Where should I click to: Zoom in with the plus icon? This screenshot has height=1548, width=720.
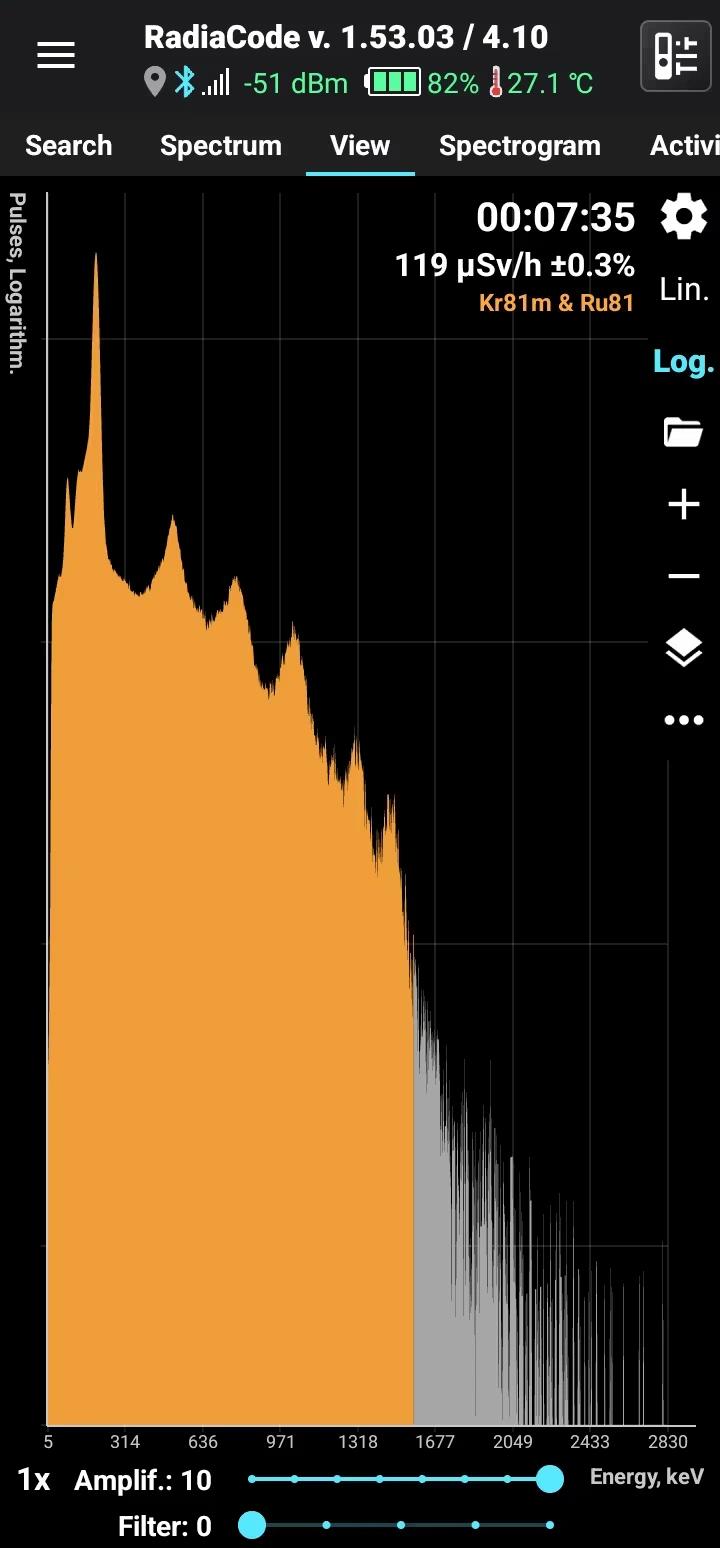pos(684,505)
